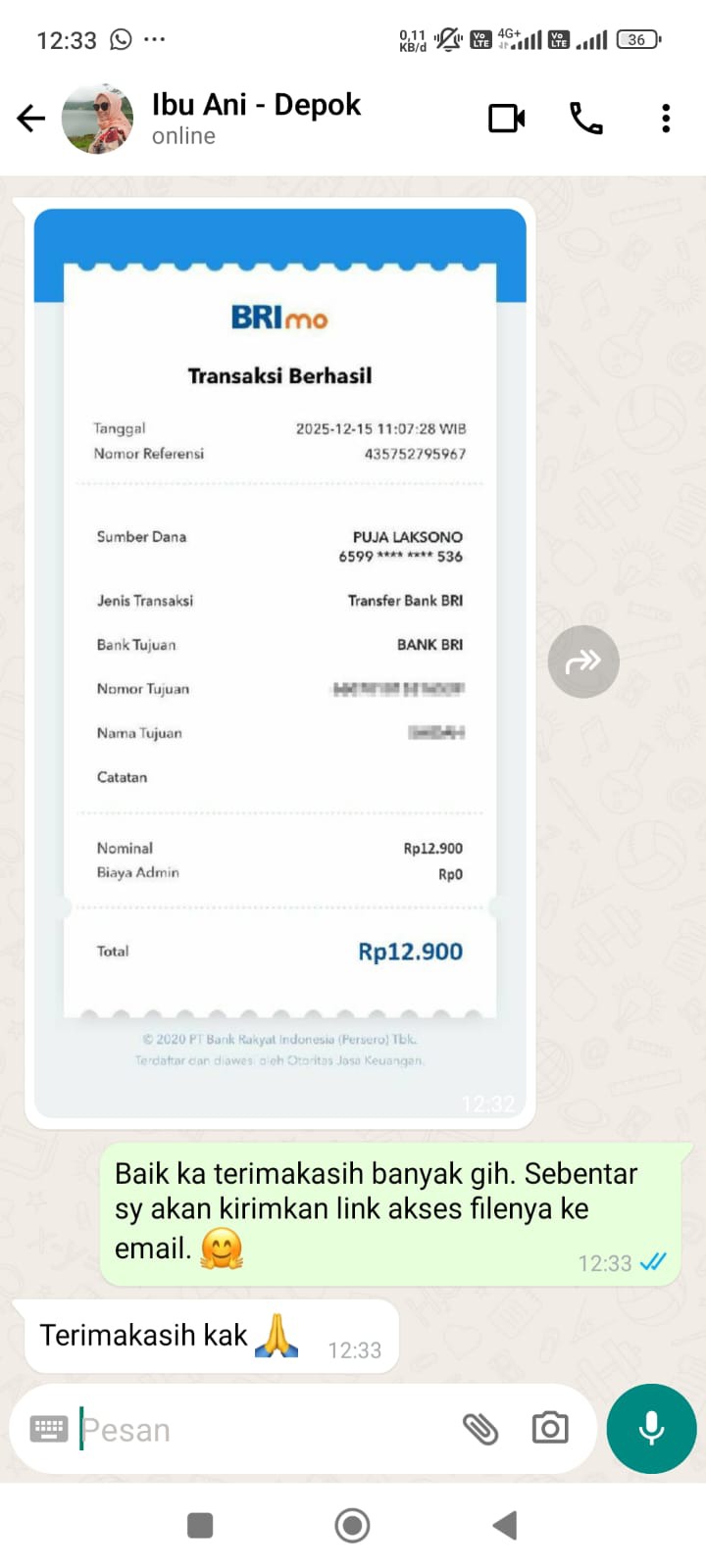The width and height of the screenshot is (706, 1568).
Task: Open the WhatsApp icon in the status bar
Action: 120,39
